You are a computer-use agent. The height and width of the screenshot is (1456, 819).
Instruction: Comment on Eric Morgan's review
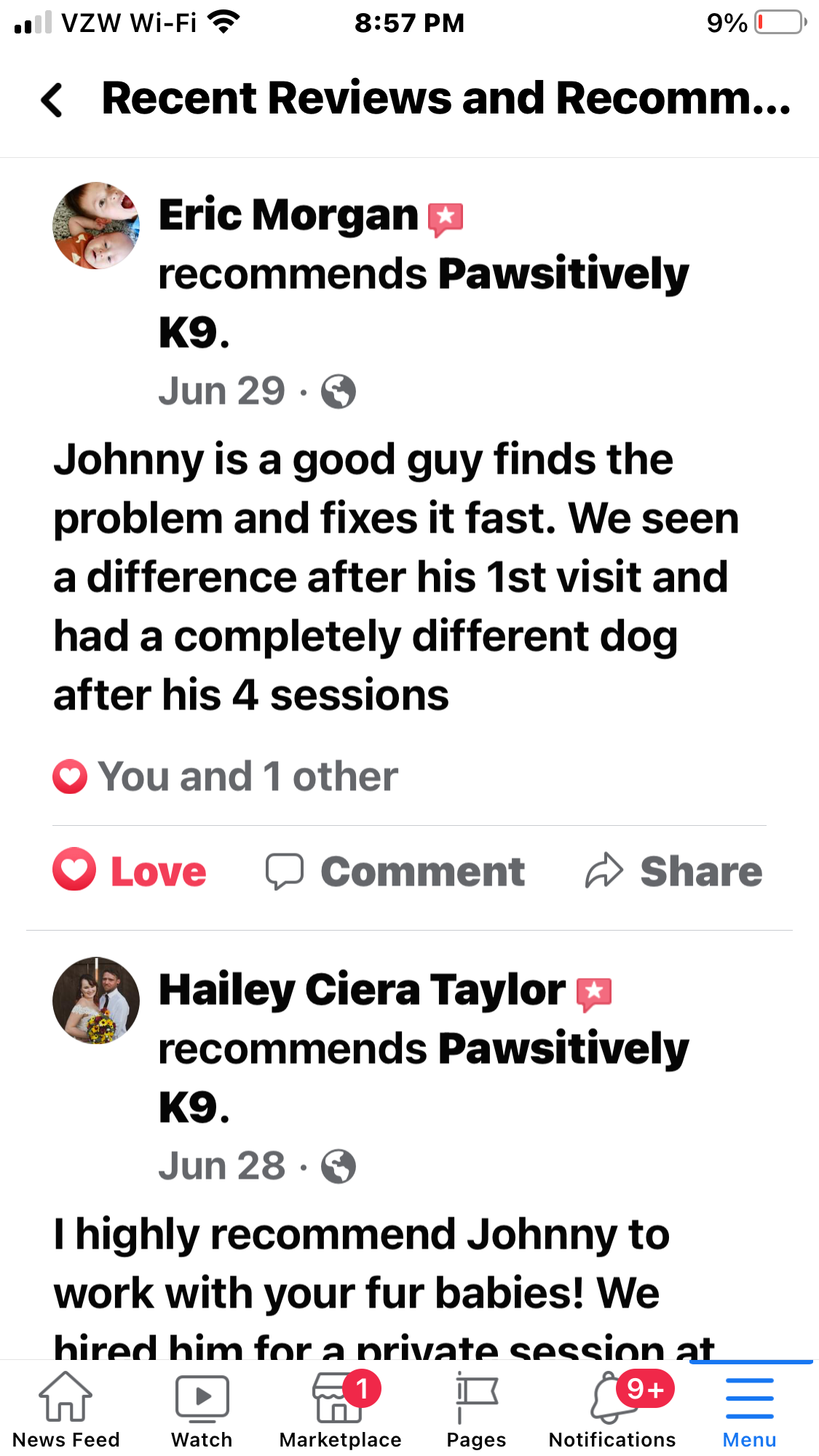[395, 871]
